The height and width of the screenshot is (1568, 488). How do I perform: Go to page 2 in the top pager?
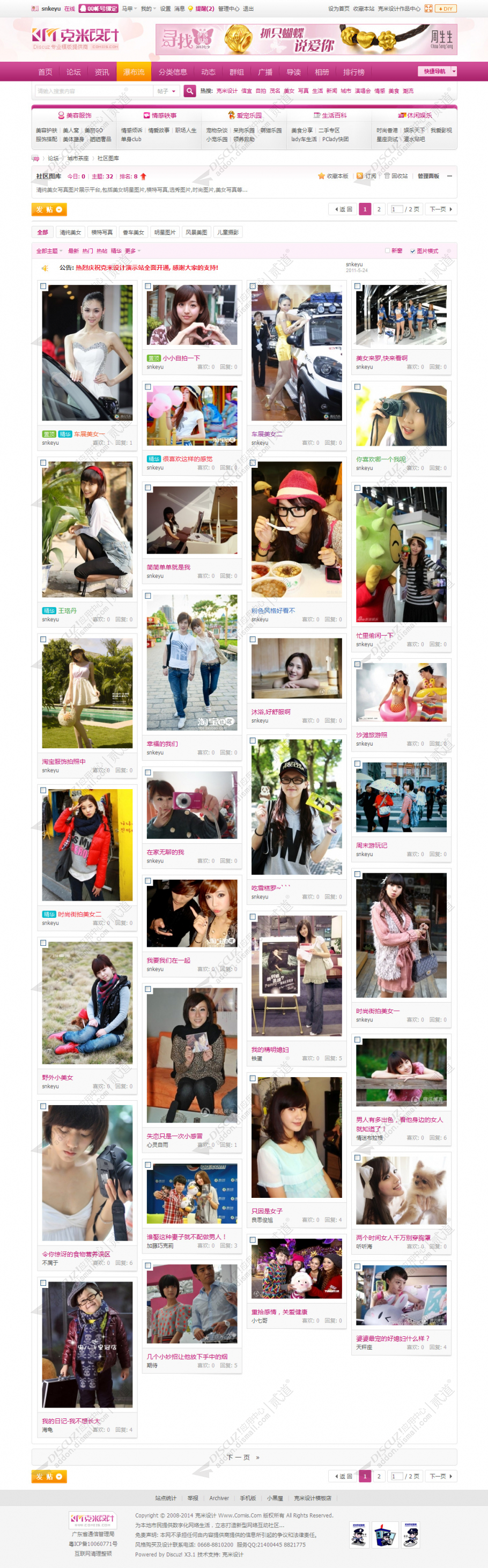[x=379, y=209]
